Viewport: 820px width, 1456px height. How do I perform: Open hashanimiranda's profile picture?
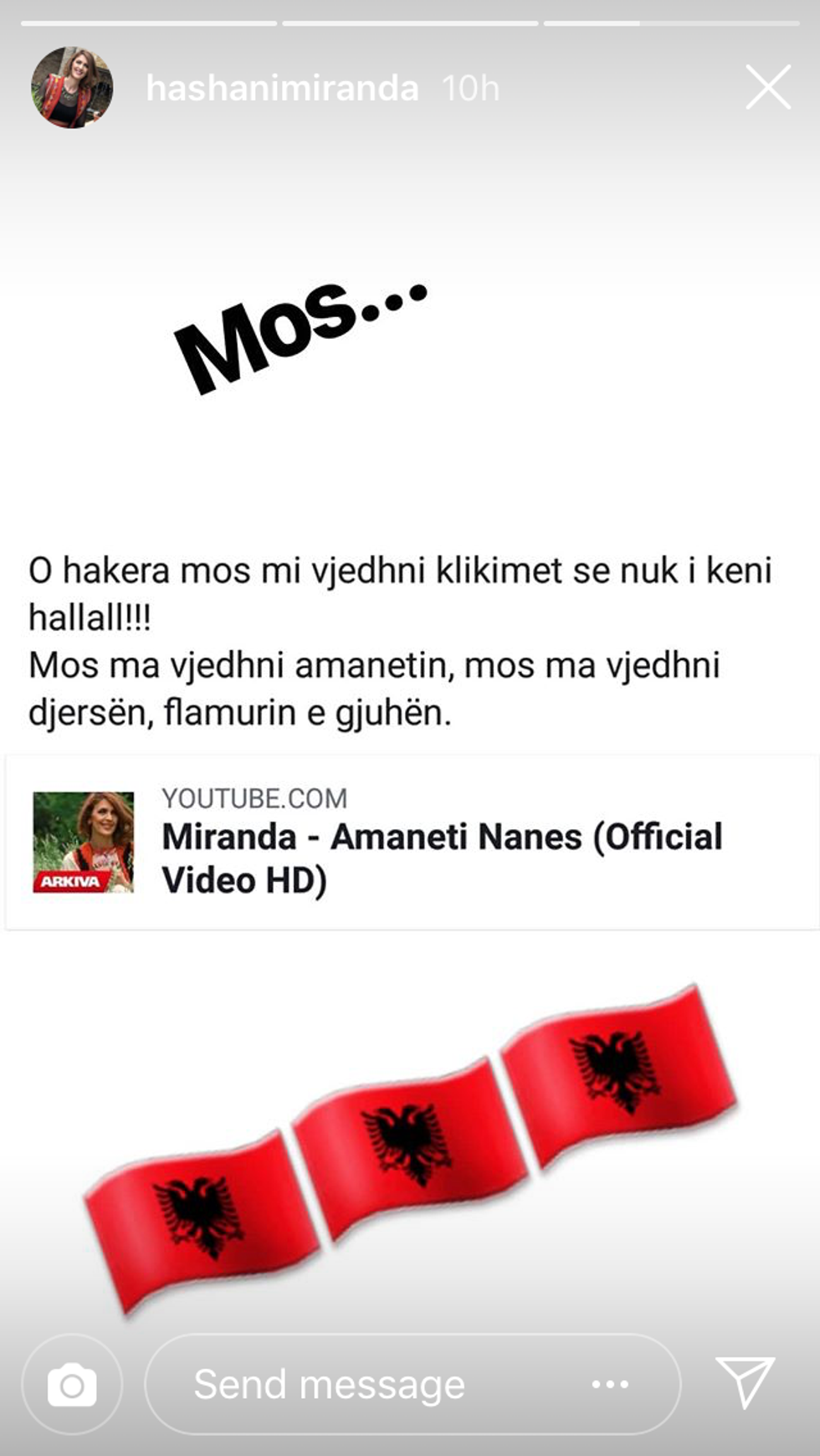click(x=71, y=88)
